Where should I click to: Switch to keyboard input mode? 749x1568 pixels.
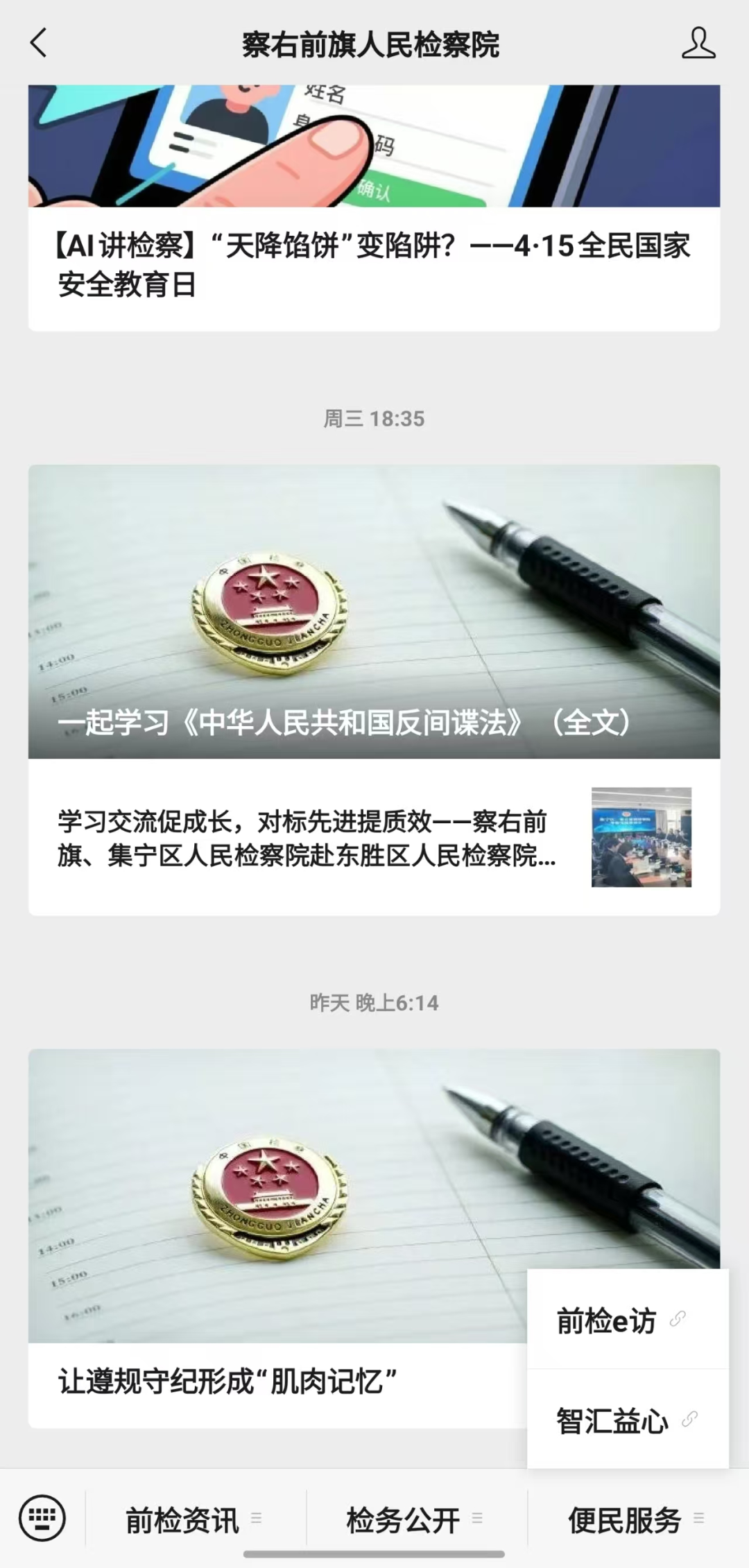(42, 1518)
